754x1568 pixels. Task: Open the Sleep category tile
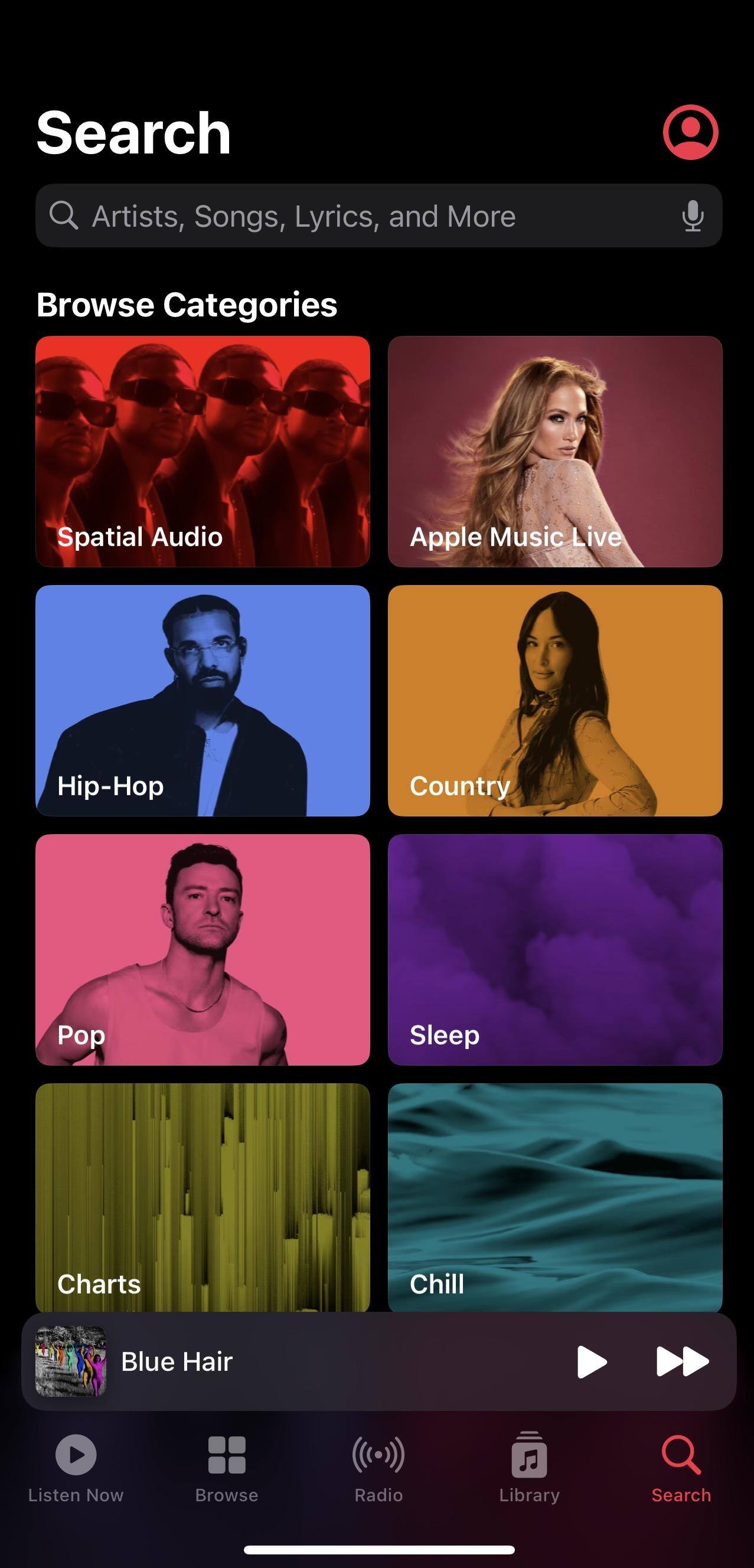pos(554,949)
